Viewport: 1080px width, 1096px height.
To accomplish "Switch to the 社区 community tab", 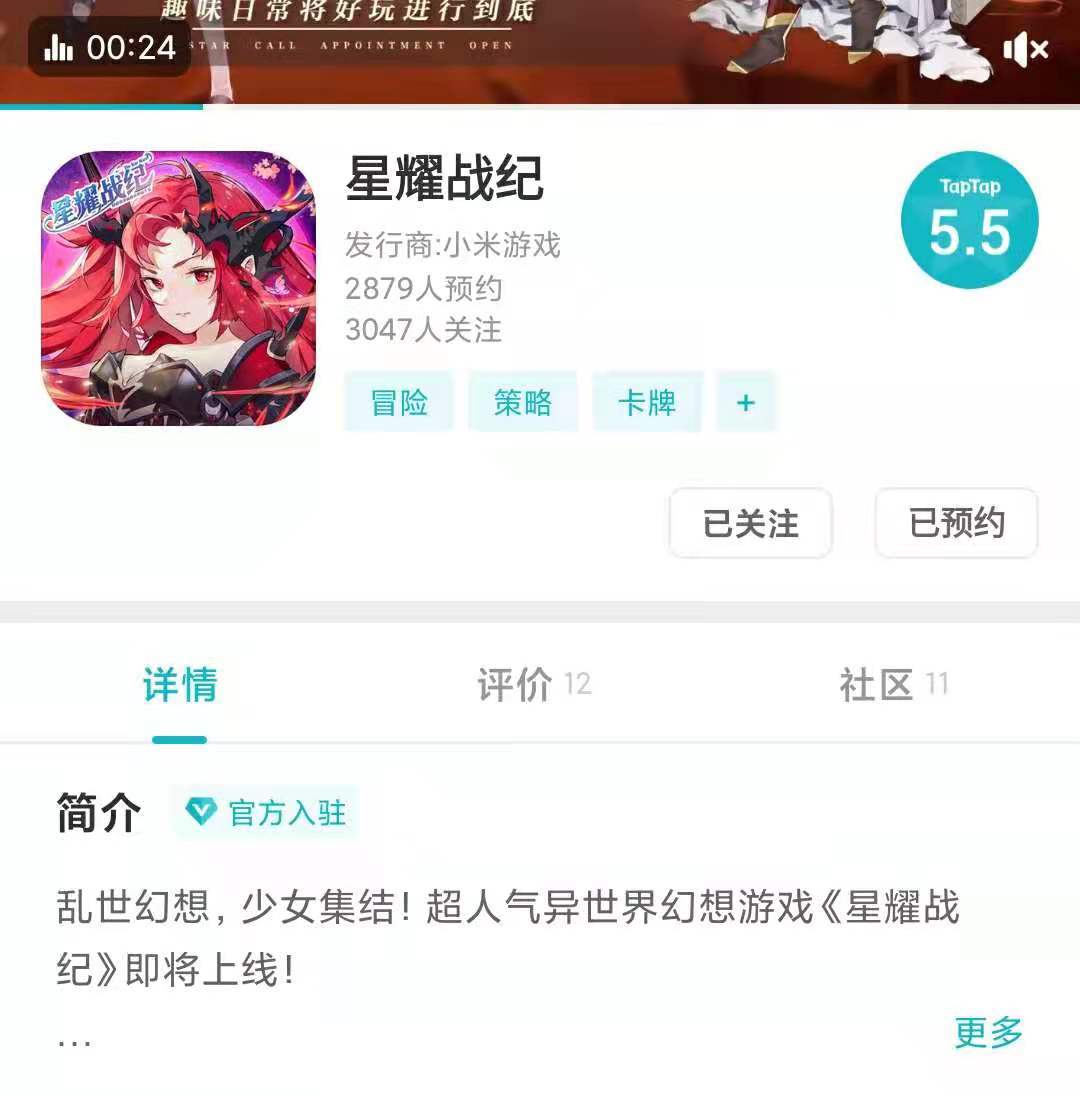I will click(893, 685).
